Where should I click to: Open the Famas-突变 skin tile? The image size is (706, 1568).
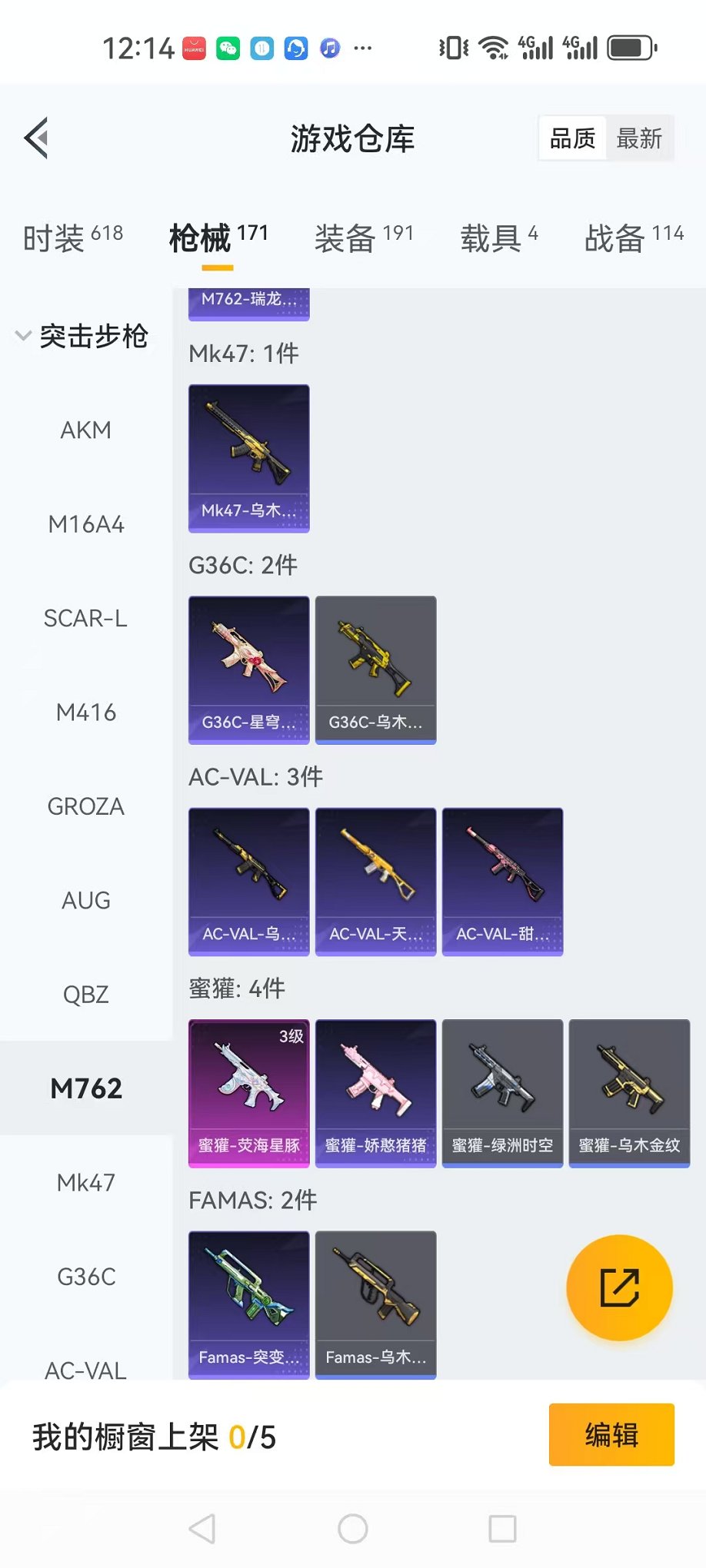[248, 1304]
